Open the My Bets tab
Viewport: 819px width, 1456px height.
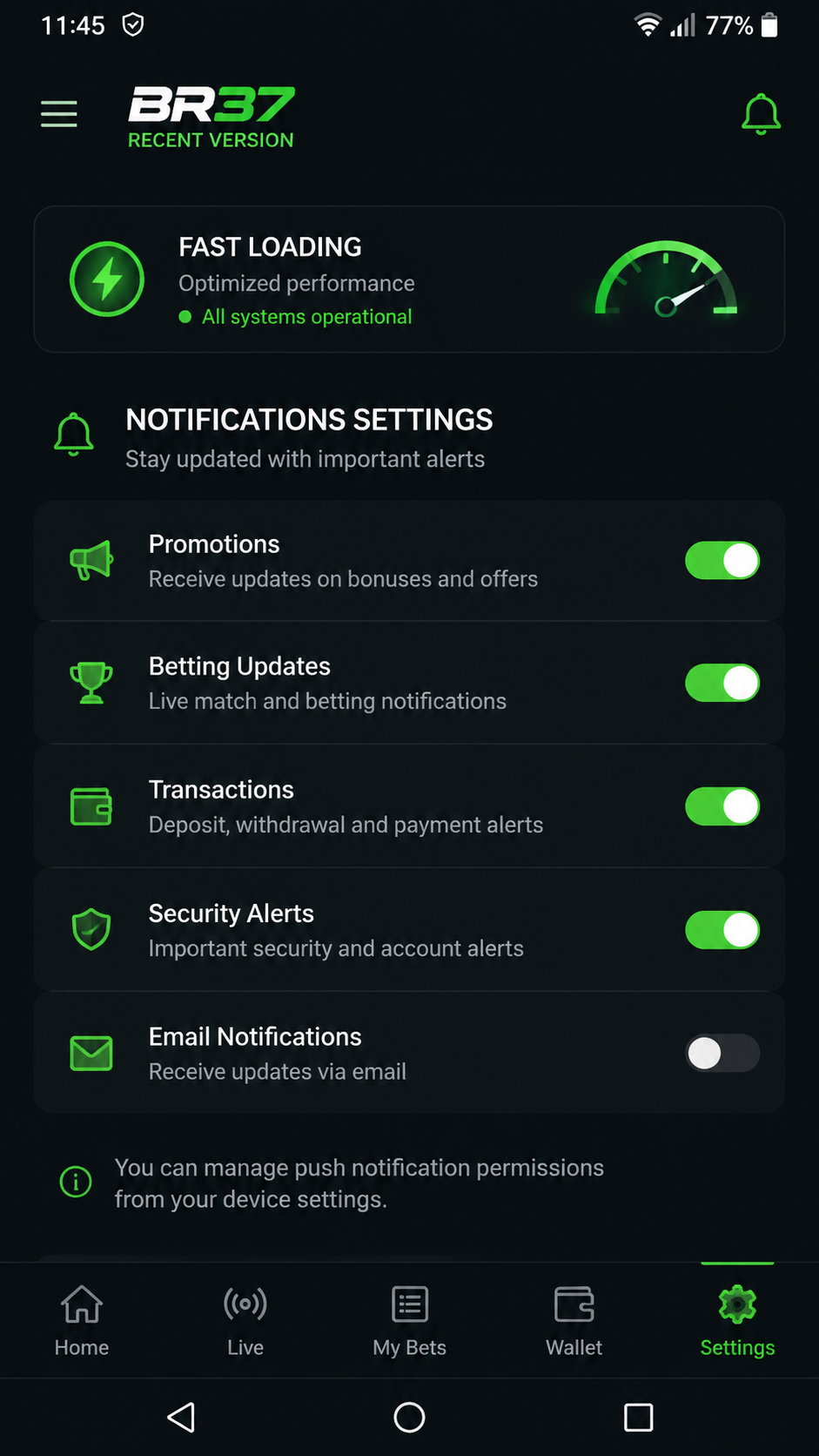tap(409, 1321)
